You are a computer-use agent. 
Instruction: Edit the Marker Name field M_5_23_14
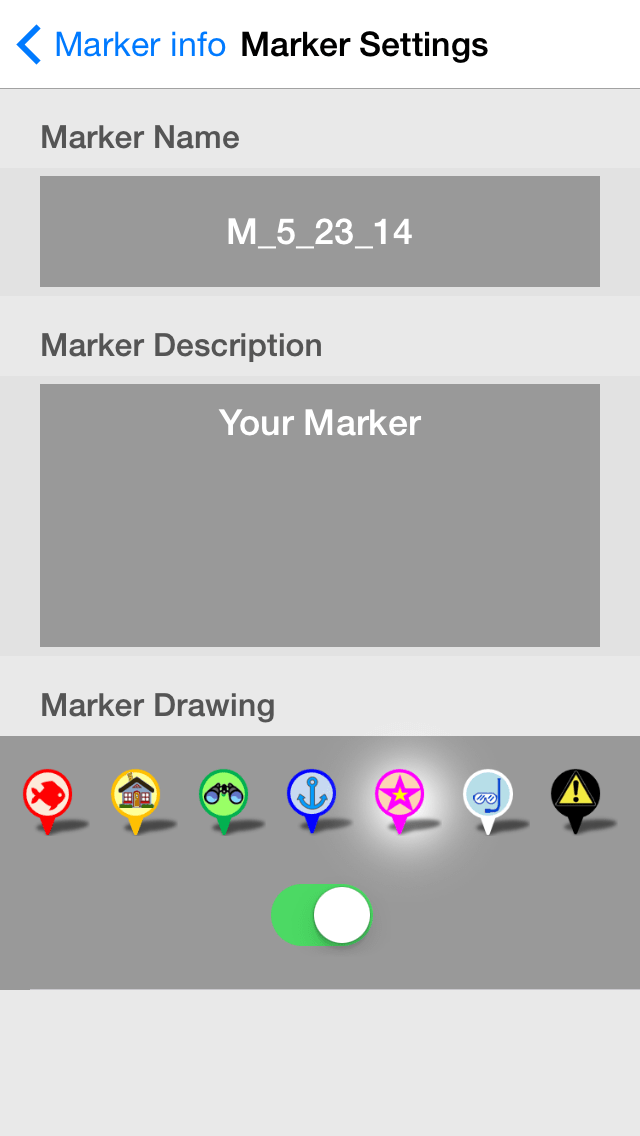320,232
